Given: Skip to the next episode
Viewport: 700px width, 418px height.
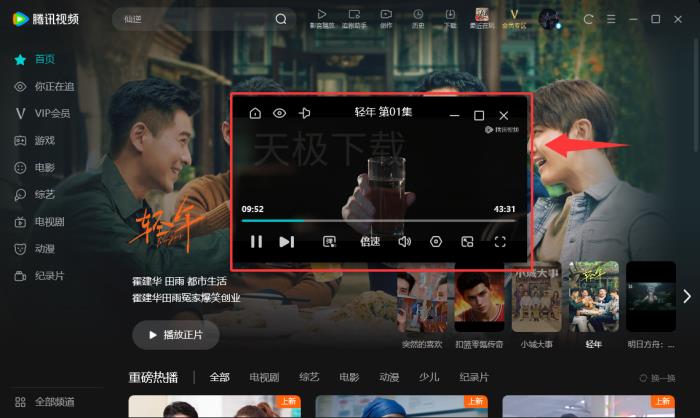Looking at the screenshot, I should pyautogui.click(x=286, y=241).
